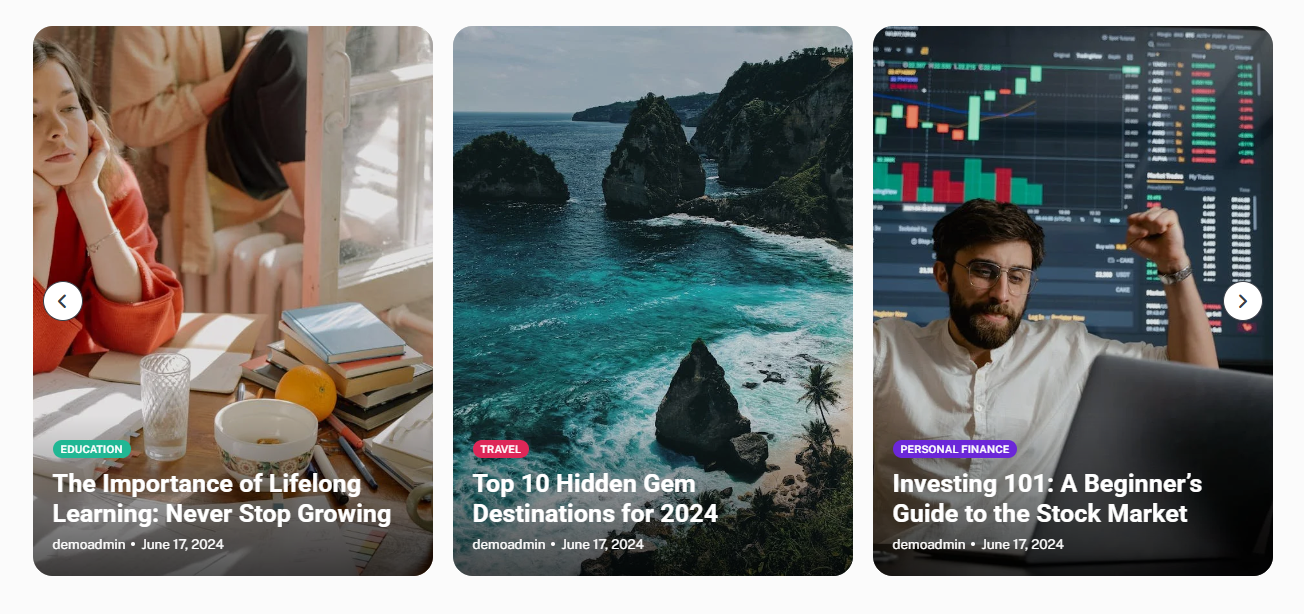Image resolution: width=1304 pixels, height=614 pixels.
Task: Open Top 10 Hidden Gem Destinations post
Action: pos(595,498)
